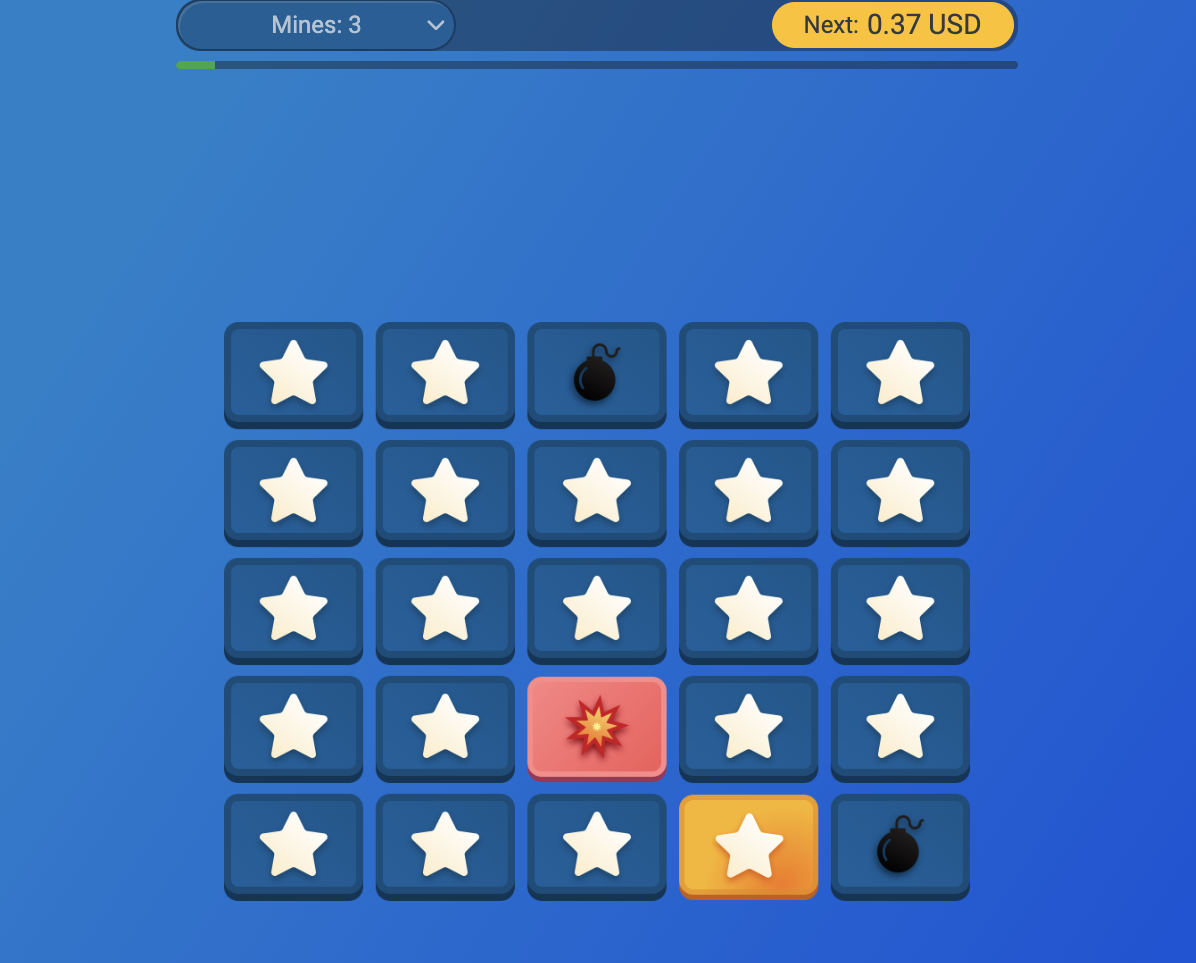Tap the red exploded tile
The height and width of the screenshot is (963, 1196).
click(x=597, y=726)
